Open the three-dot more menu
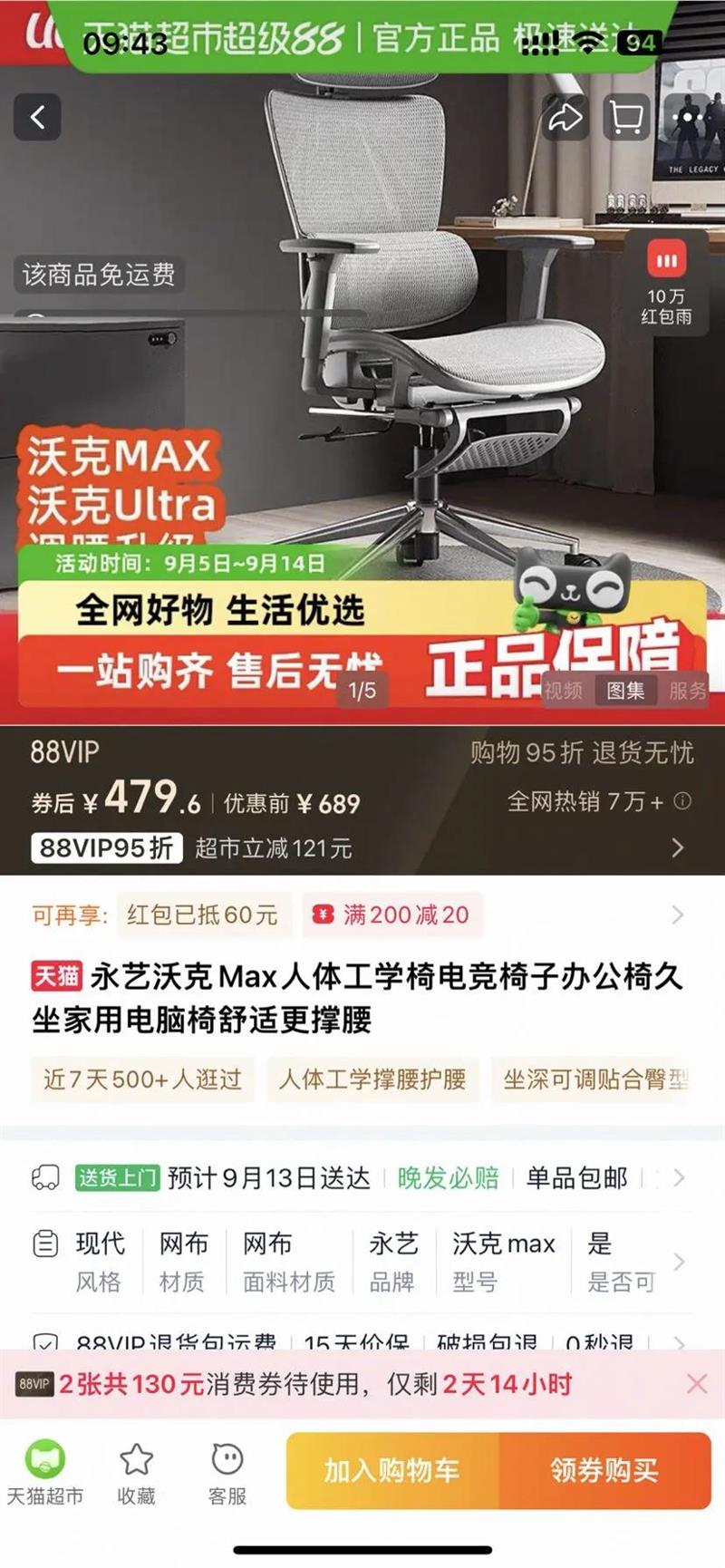 (x=688, y=117)
